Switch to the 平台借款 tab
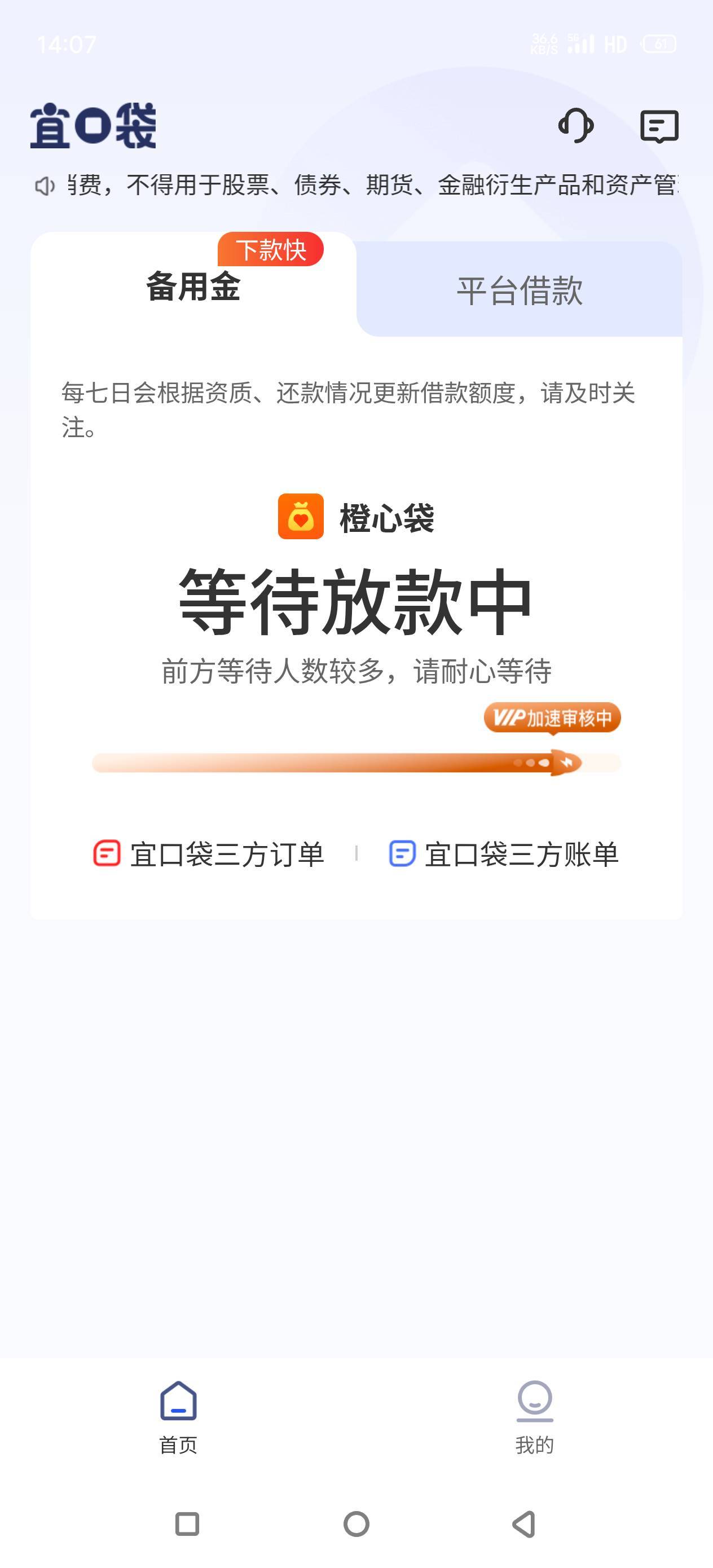Image resolution: width=713 pixels, height=1568 pixels. click(x=520, y=290)
